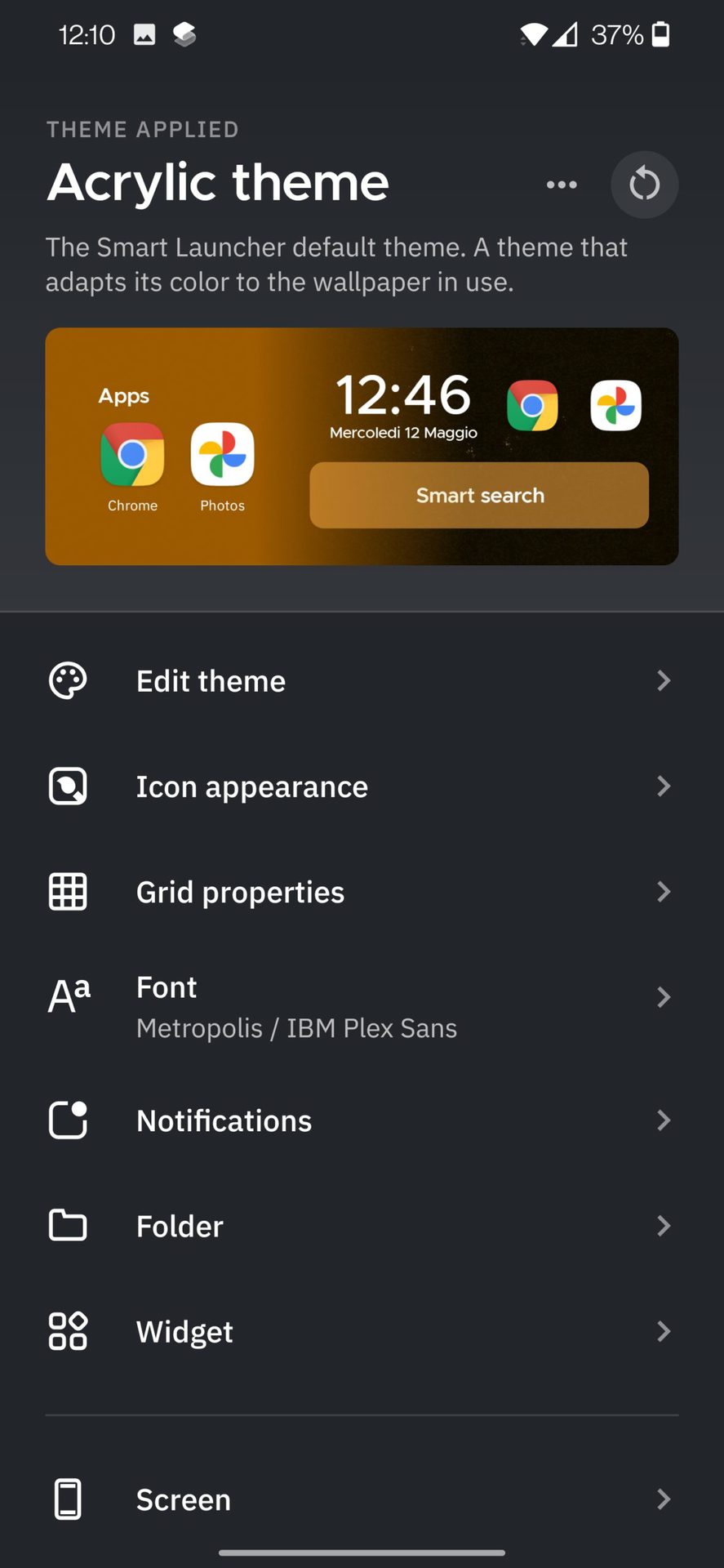724x1568 pixels.
Task: Change the Font setting
Action: point(362,1006)
